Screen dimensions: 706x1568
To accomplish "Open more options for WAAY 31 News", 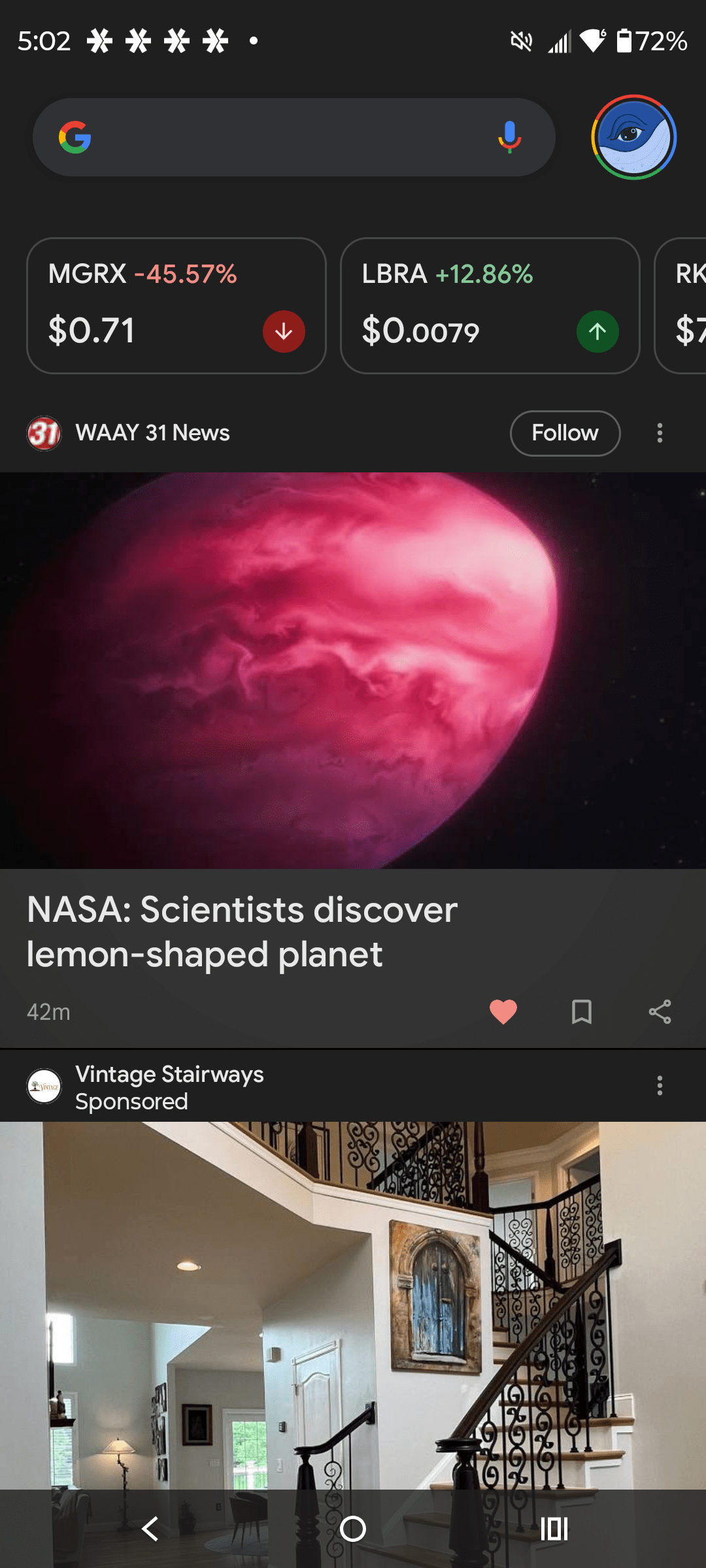I will click(x=660, y=433).
